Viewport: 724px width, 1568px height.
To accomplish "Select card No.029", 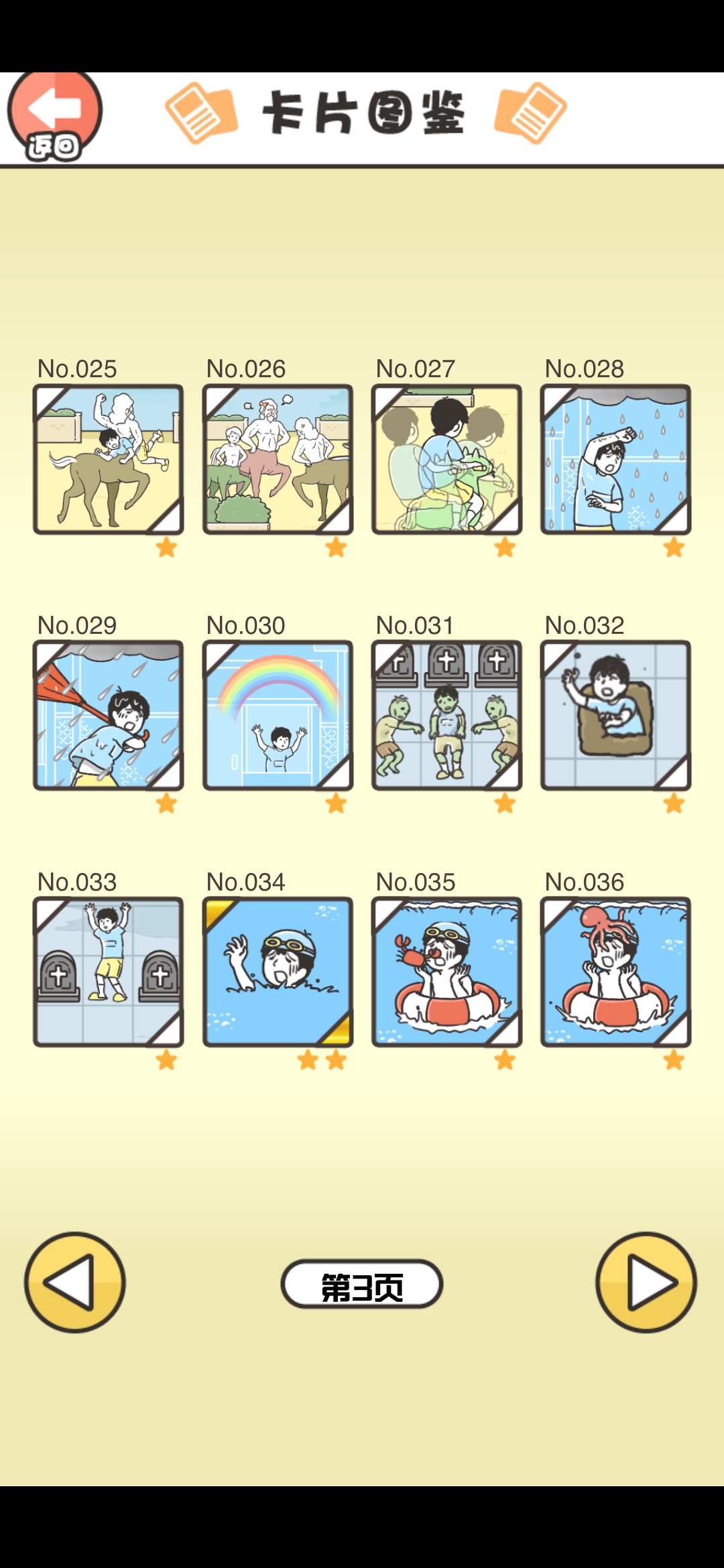I will [109, 716].
